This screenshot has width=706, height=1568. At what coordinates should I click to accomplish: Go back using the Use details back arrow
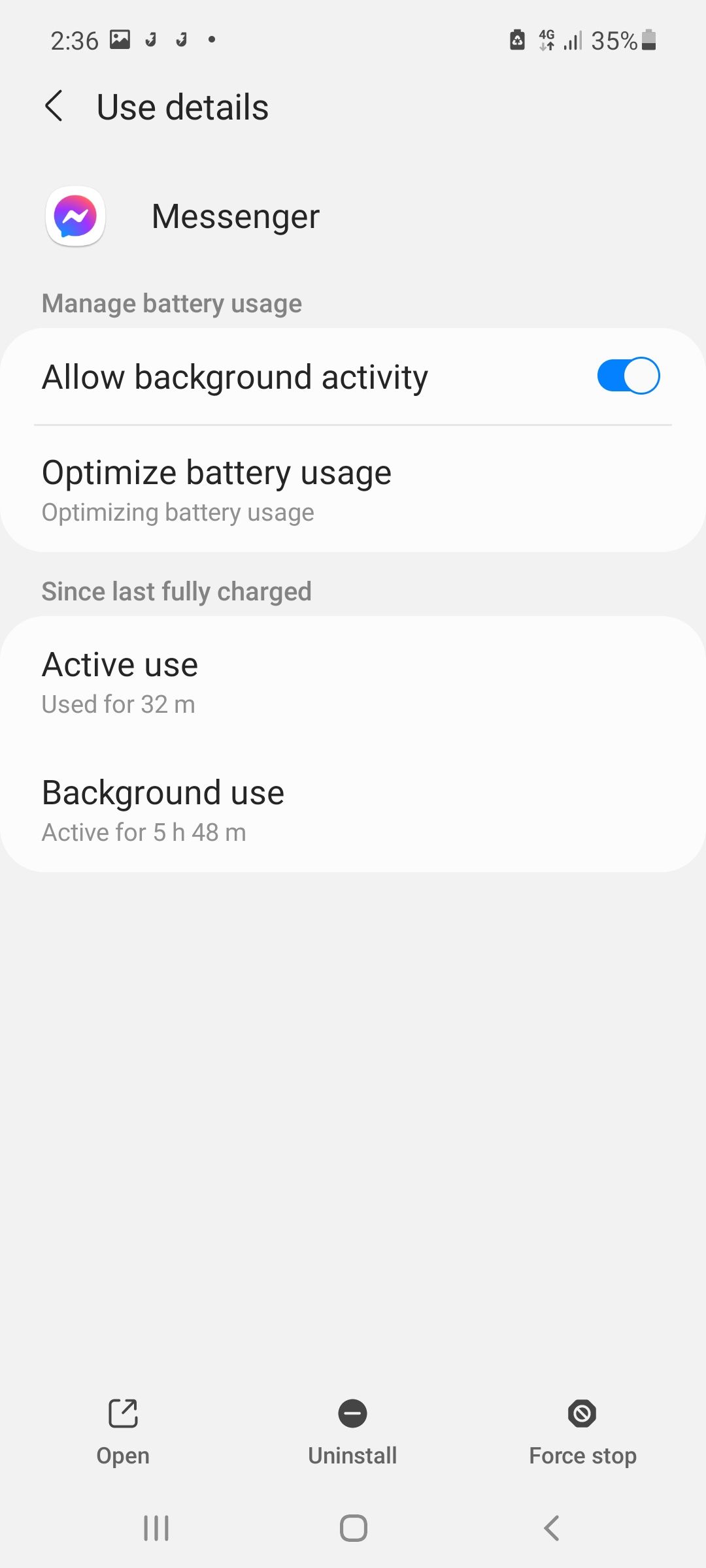pos(55,106)
